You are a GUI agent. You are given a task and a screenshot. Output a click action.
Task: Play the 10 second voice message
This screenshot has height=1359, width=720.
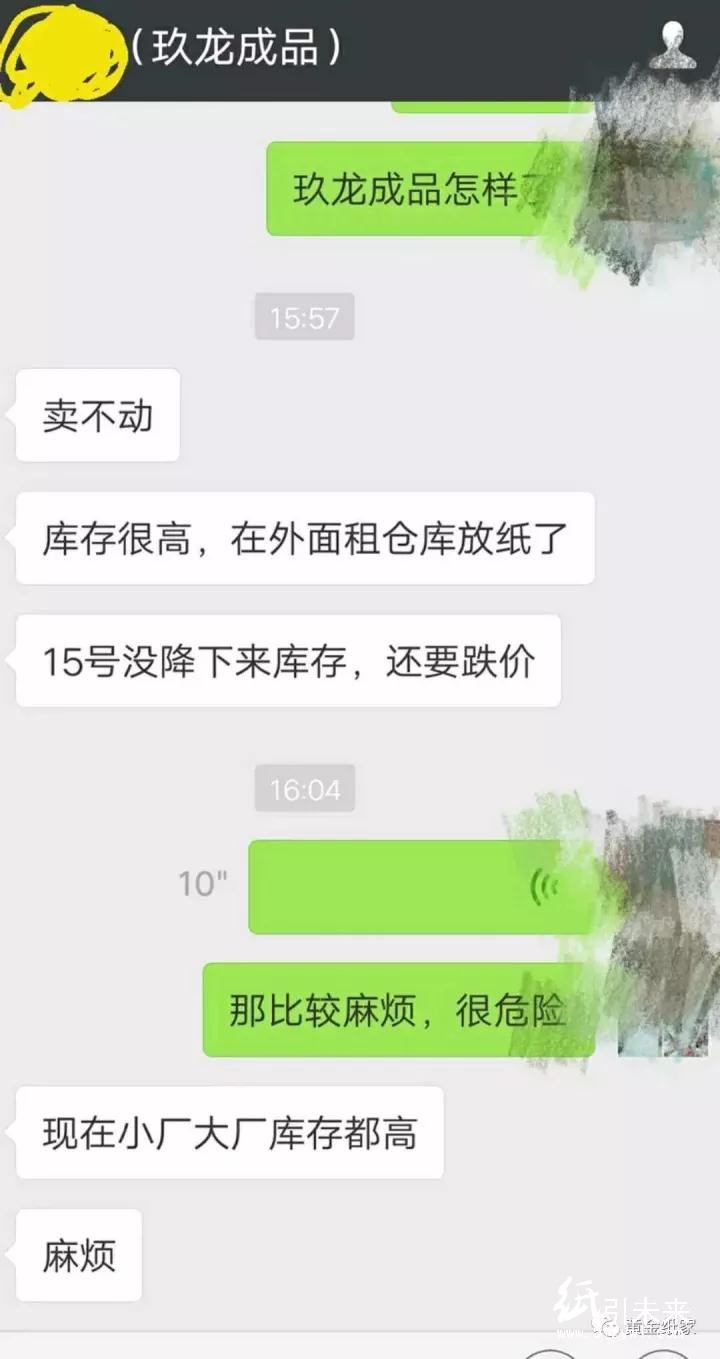(420, 886)
